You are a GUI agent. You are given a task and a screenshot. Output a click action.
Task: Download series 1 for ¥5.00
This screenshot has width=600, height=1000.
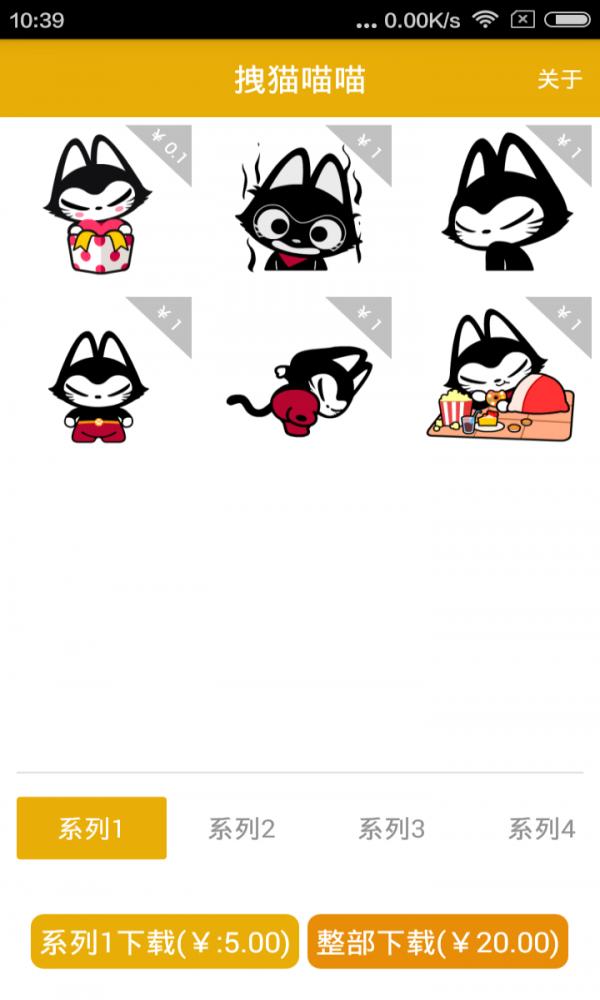(165, 942)
